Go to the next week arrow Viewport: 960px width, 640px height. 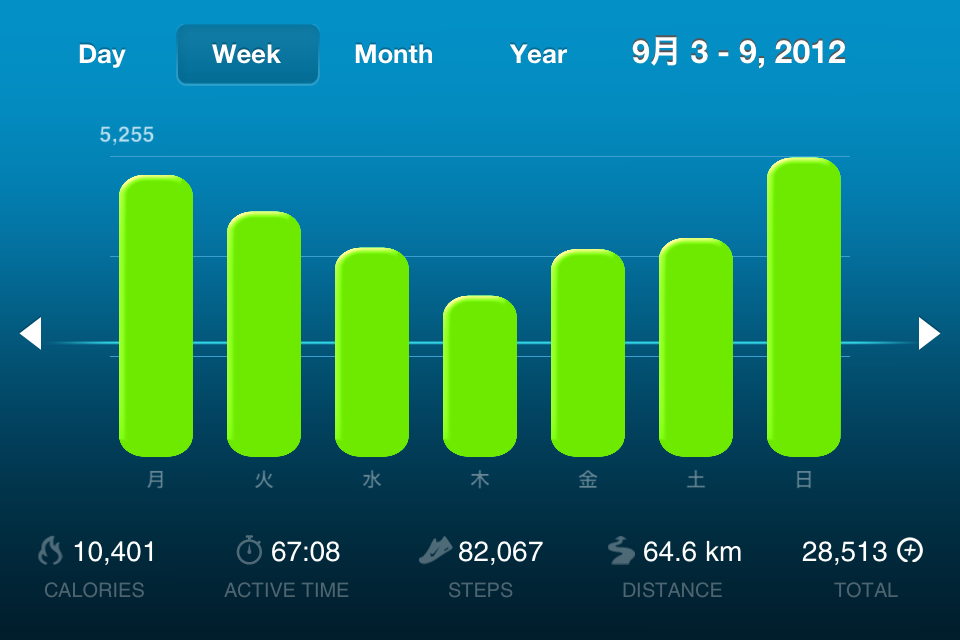929,334
